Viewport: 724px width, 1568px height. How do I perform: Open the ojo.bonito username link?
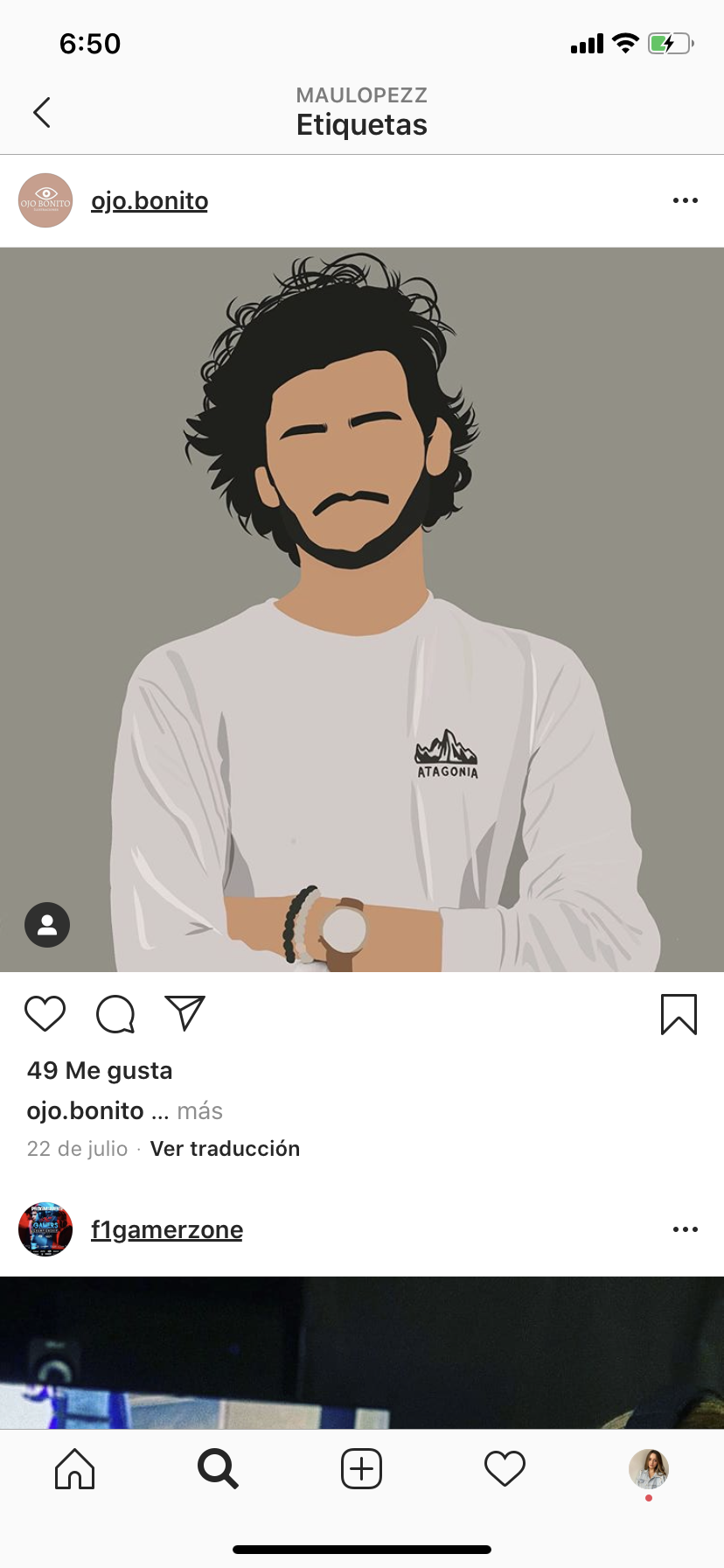150,200
